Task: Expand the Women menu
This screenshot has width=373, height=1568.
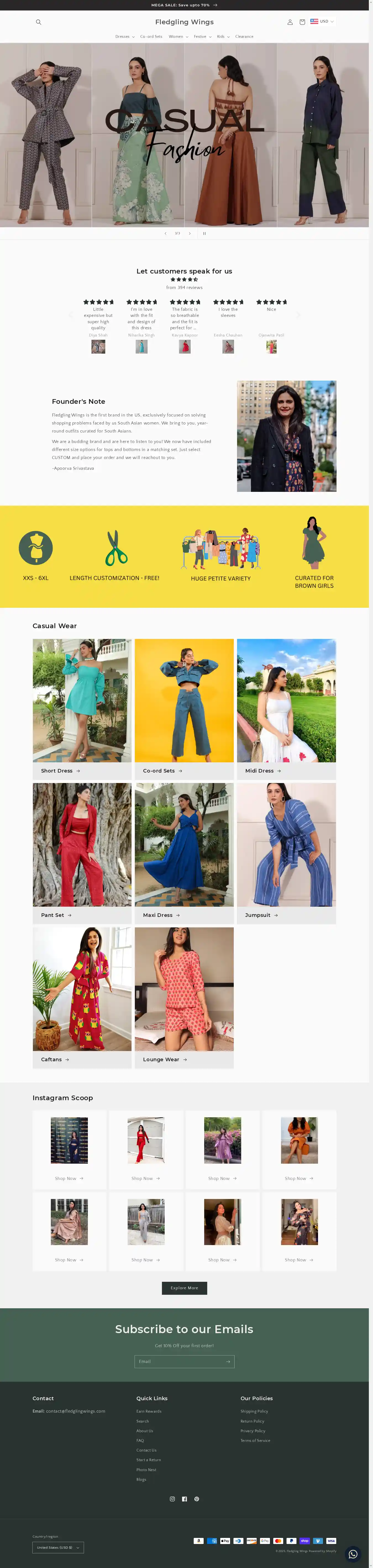Action: [178, 36]
